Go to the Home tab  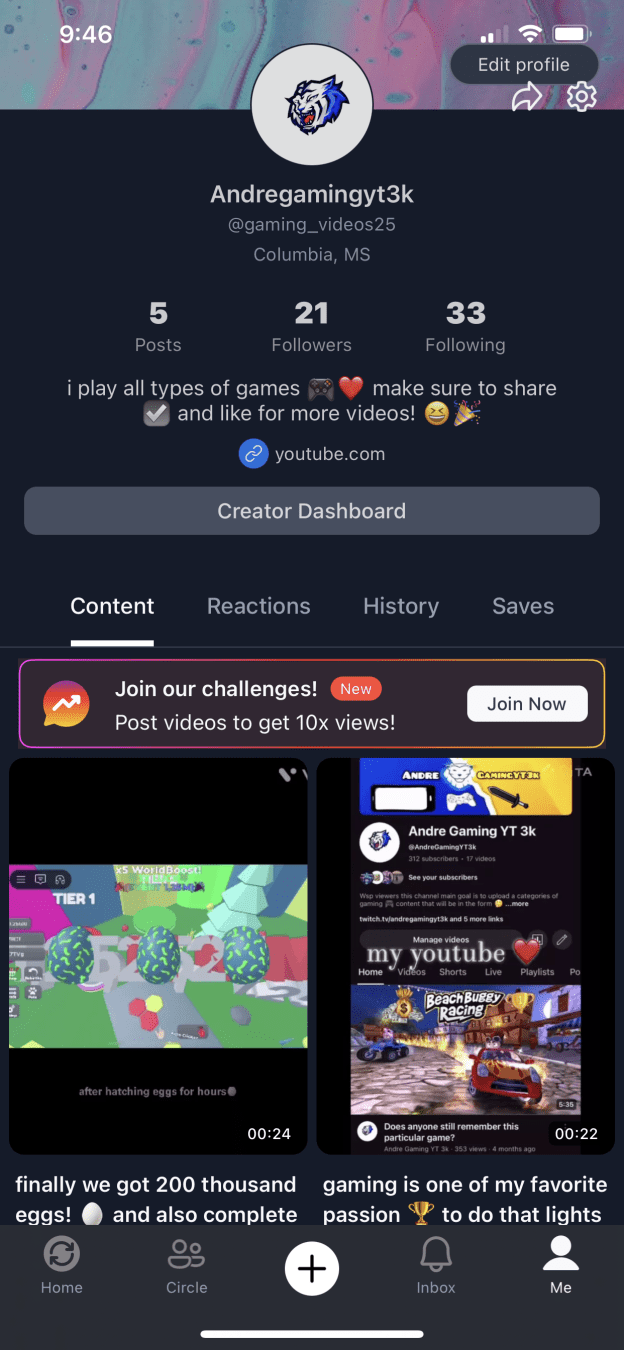pyautogui.click(x=62, y=1266)
